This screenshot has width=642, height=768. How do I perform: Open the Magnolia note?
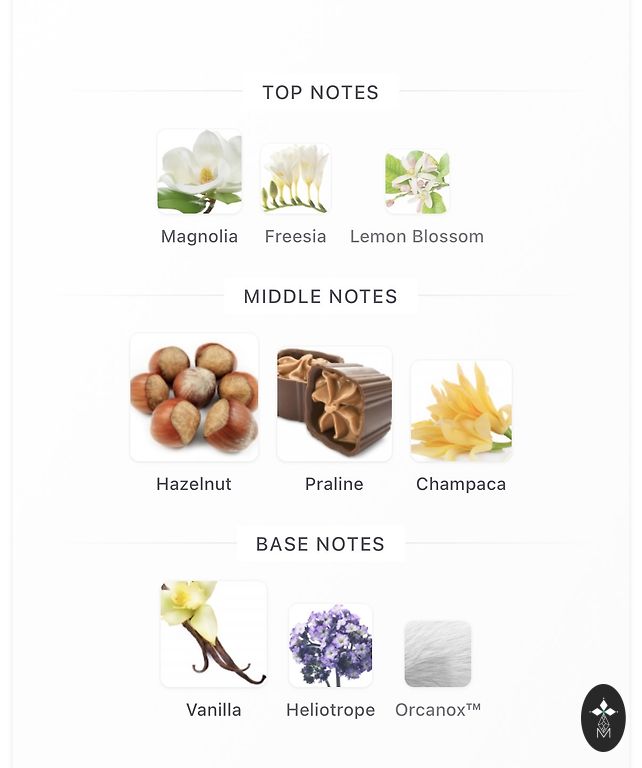199,172
